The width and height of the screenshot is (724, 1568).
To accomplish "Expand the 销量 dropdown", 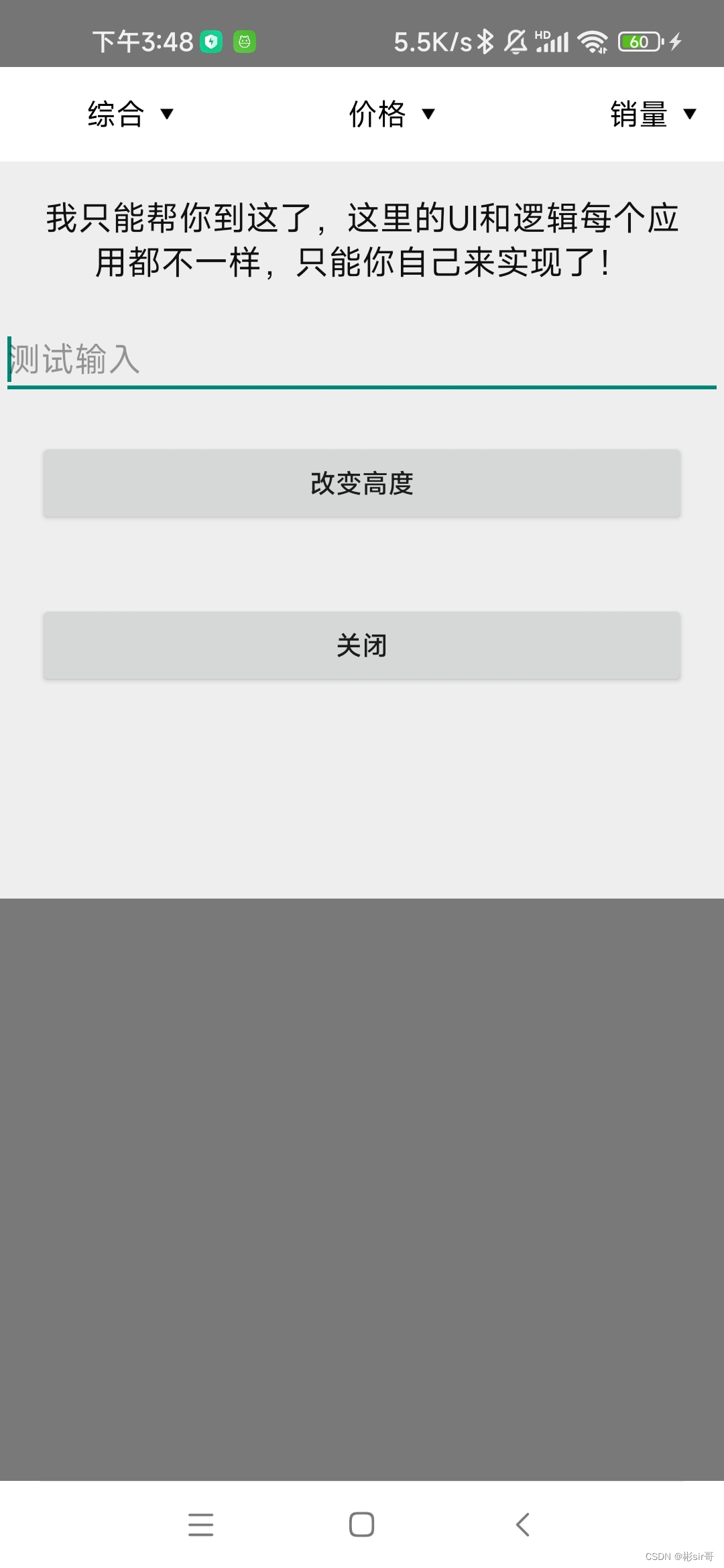I will 654,114.
